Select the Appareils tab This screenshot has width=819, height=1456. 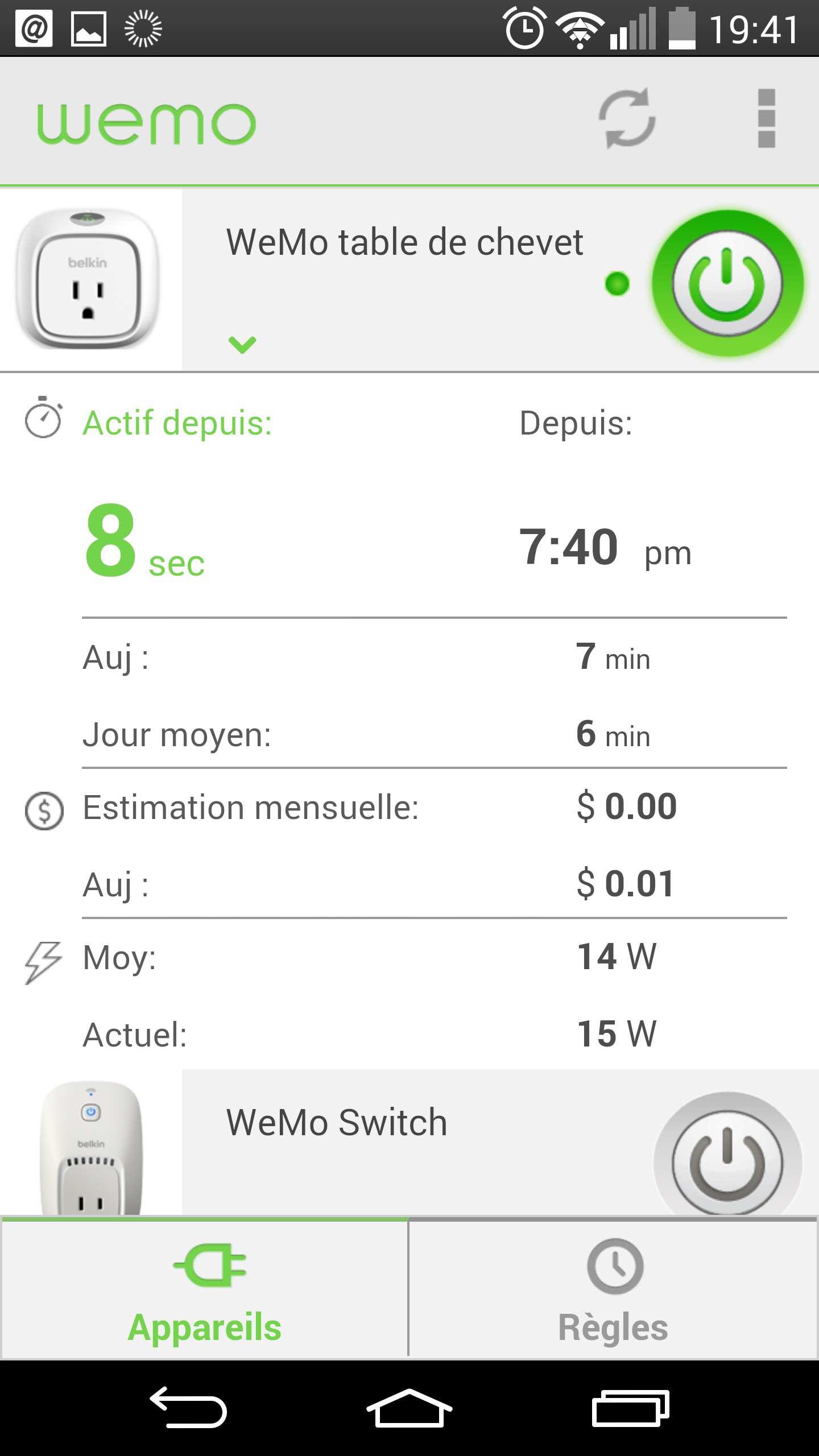point(205,1291)
